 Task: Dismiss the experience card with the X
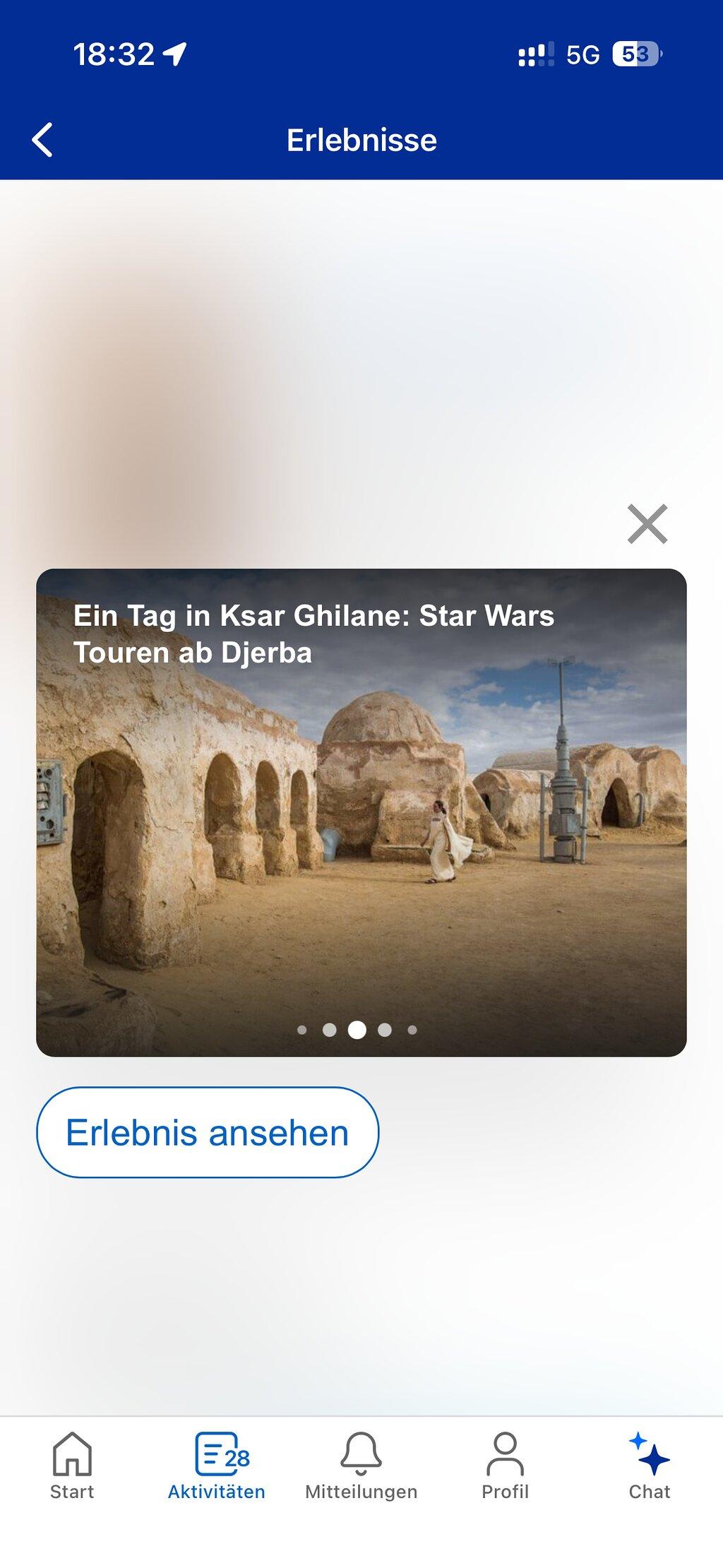coord(647,524)
